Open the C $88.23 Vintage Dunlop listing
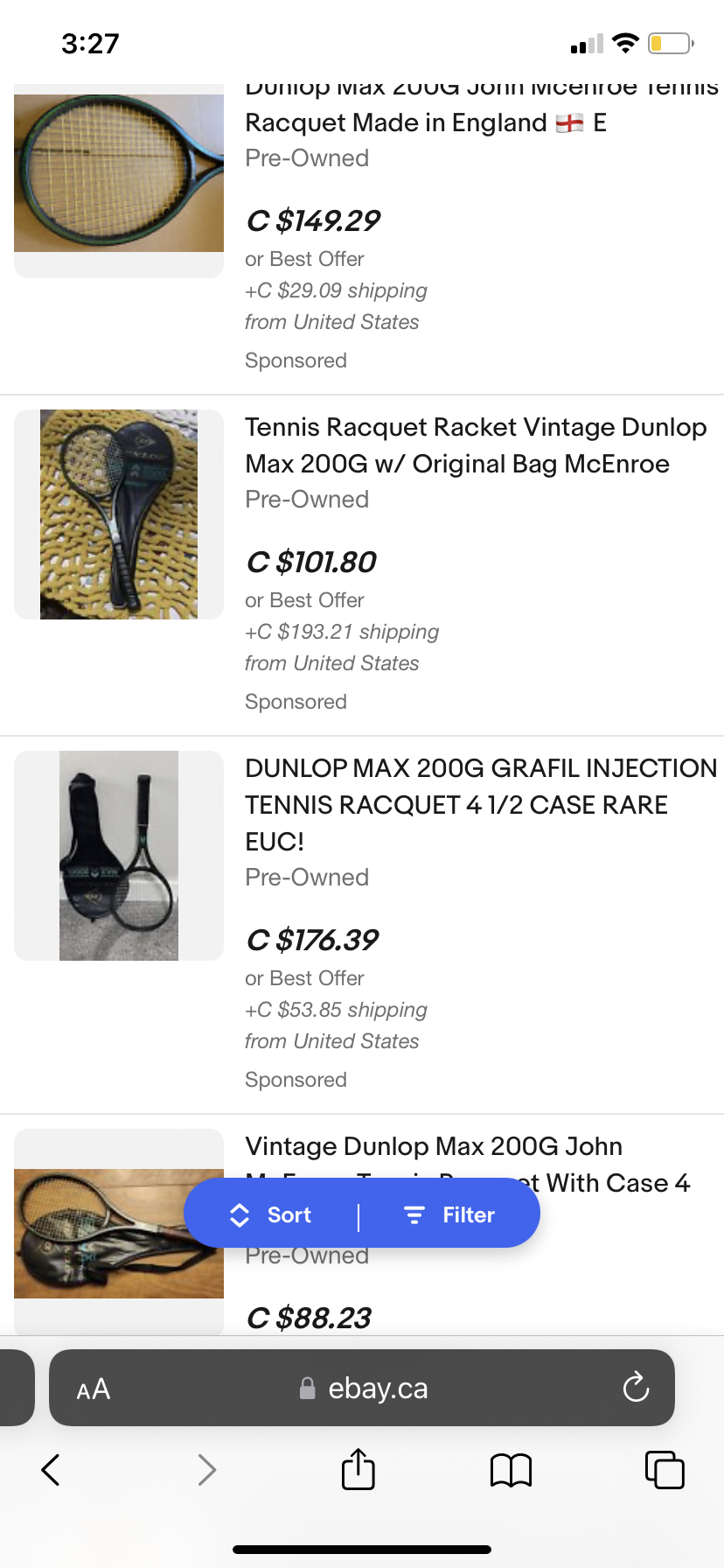The height and width of the screenshot is (1568, 724). pos(433,1146)
